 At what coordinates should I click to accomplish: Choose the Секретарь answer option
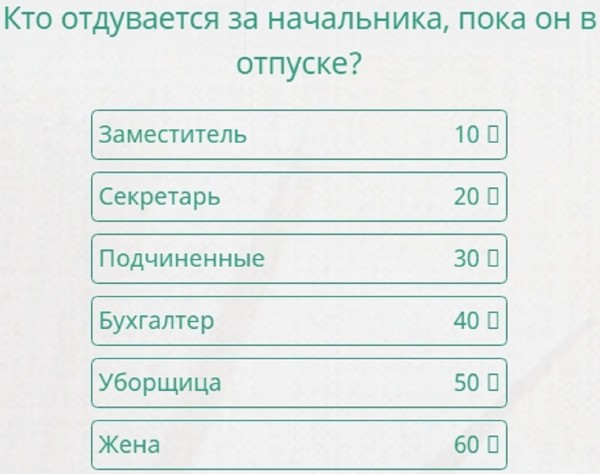(x=298, y=196)
